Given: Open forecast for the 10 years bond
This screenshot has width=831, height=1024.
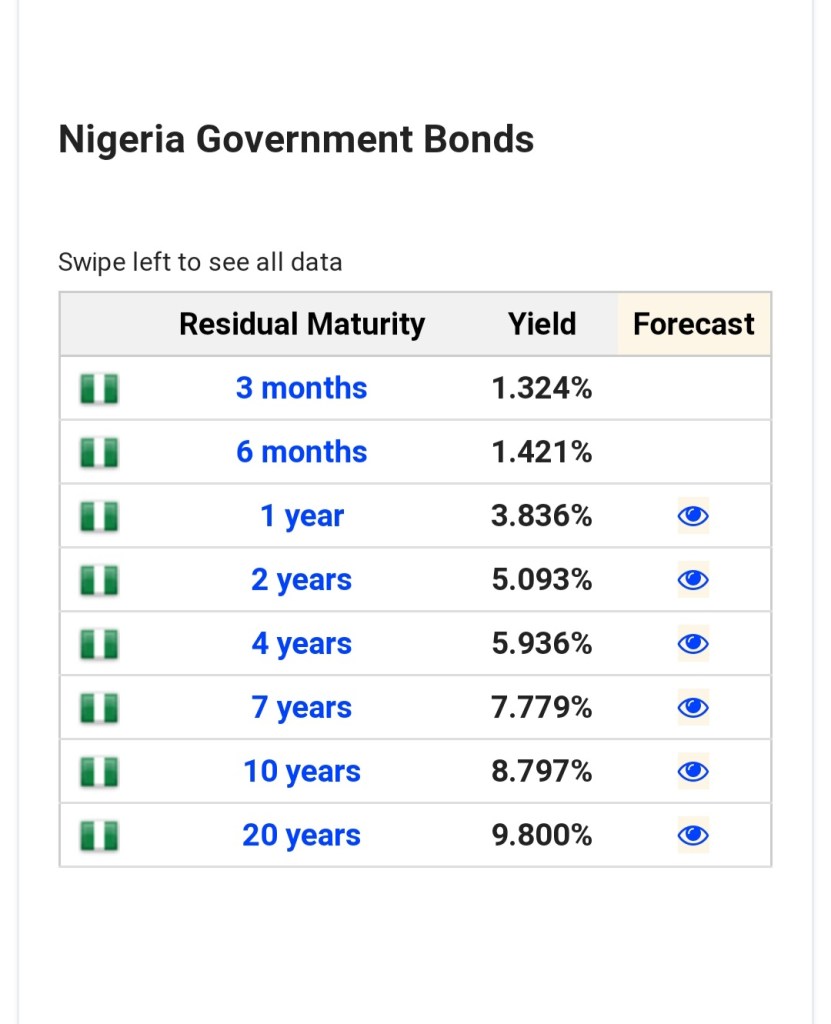Looking at the screenshot, I should pos(693,772).
